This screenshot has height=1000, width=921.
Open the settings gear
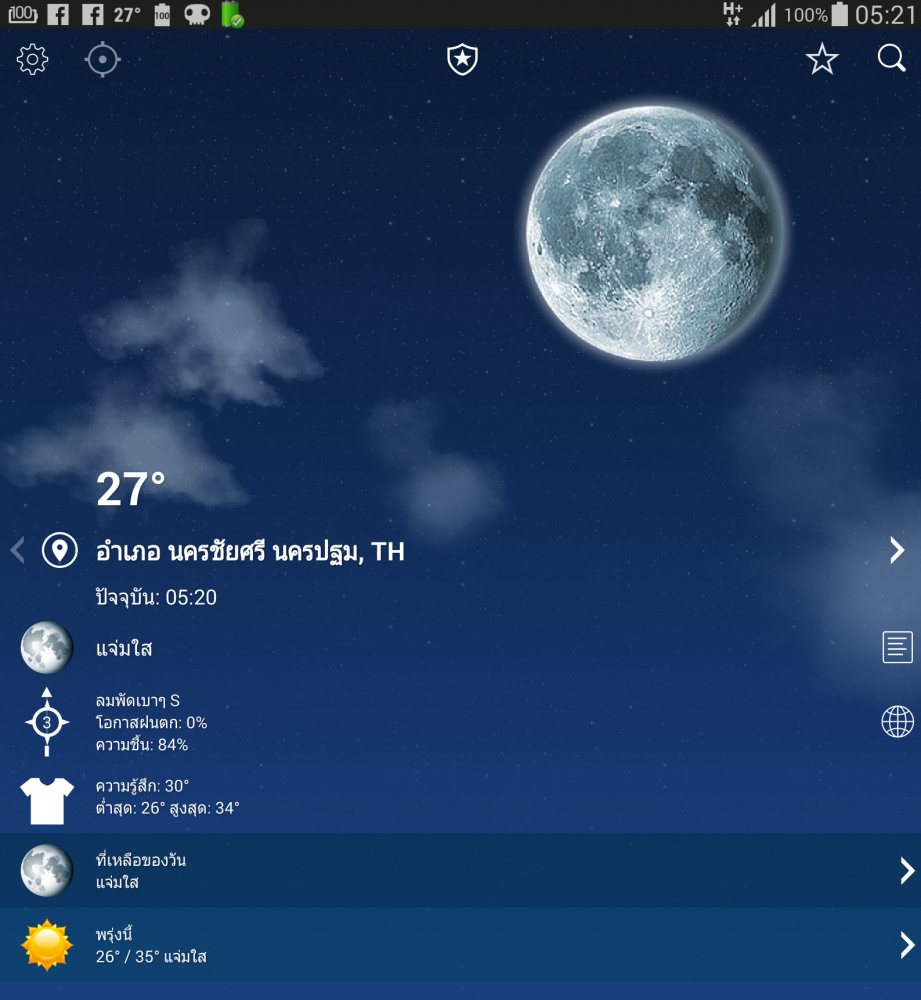pos(33,60)
